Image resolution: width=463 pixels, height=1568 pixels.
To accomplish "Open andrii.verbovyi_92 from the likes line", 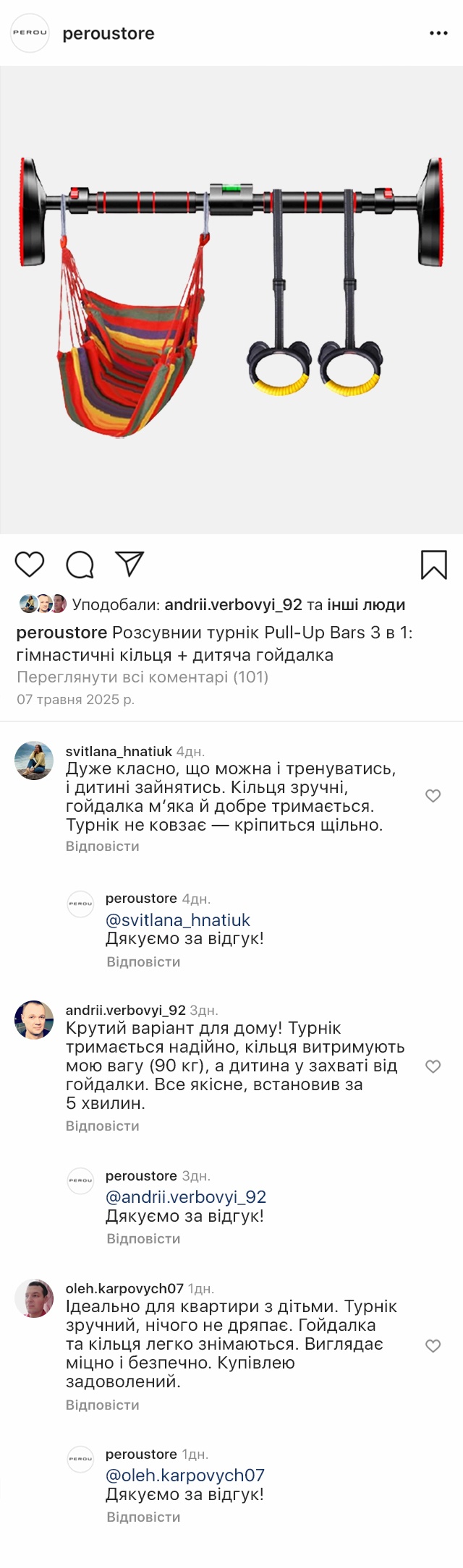I will coord(233,605).
